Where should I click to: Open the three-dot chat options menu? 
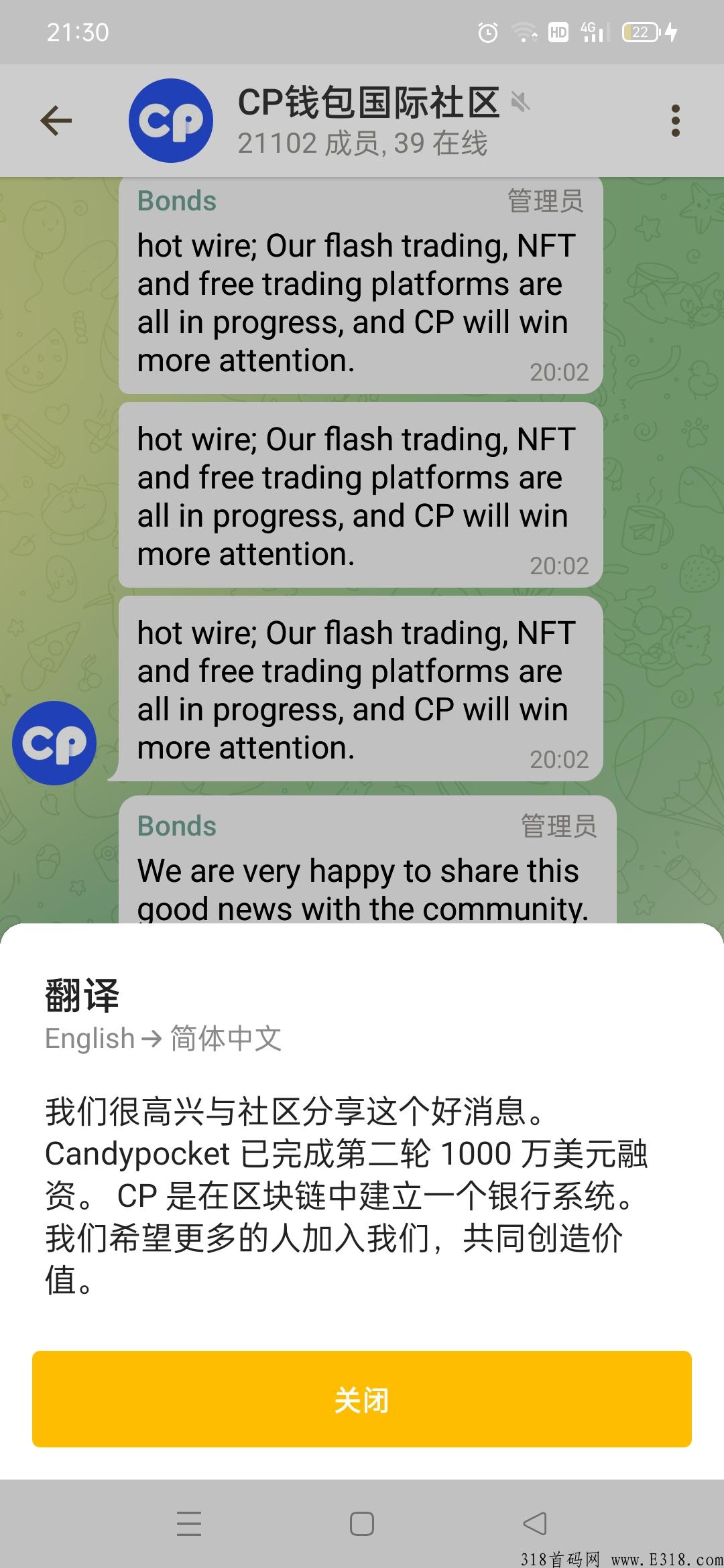coord(676,121)
